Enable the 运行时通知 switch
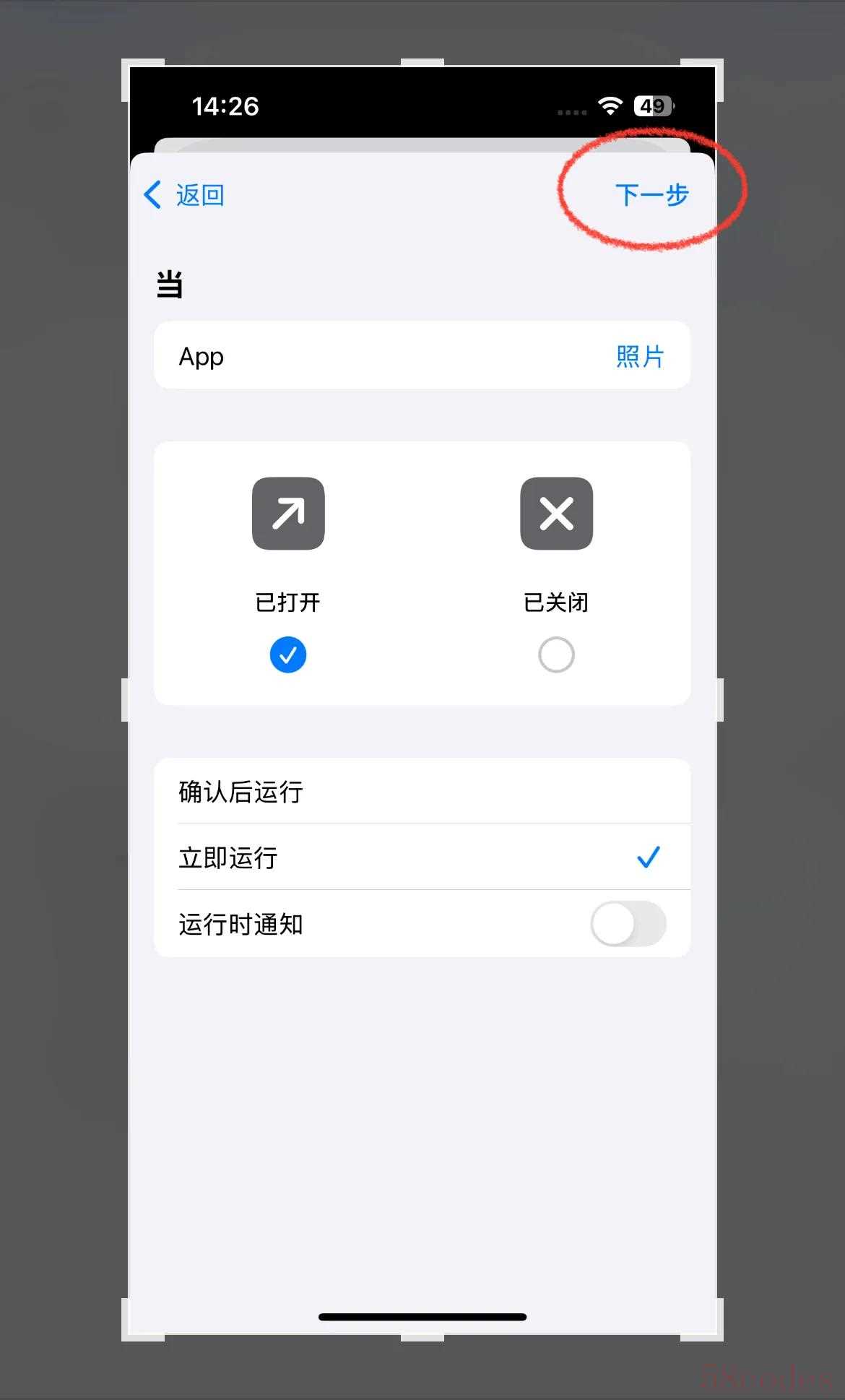The image size is (845, 1400). click(x=628, y=924)
